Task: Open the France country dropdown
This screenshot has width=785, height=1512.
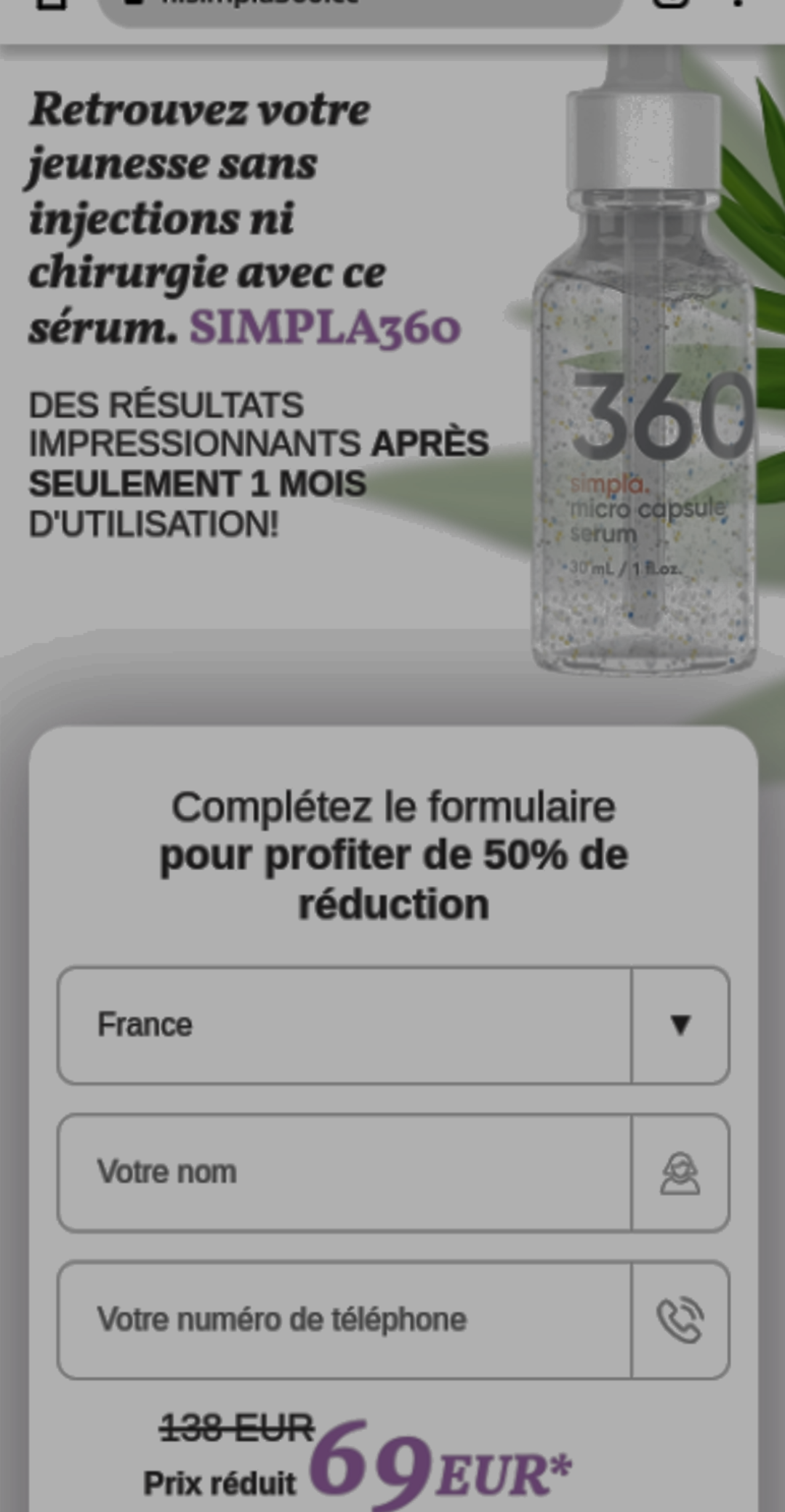Action: (x=392, y=1025)
